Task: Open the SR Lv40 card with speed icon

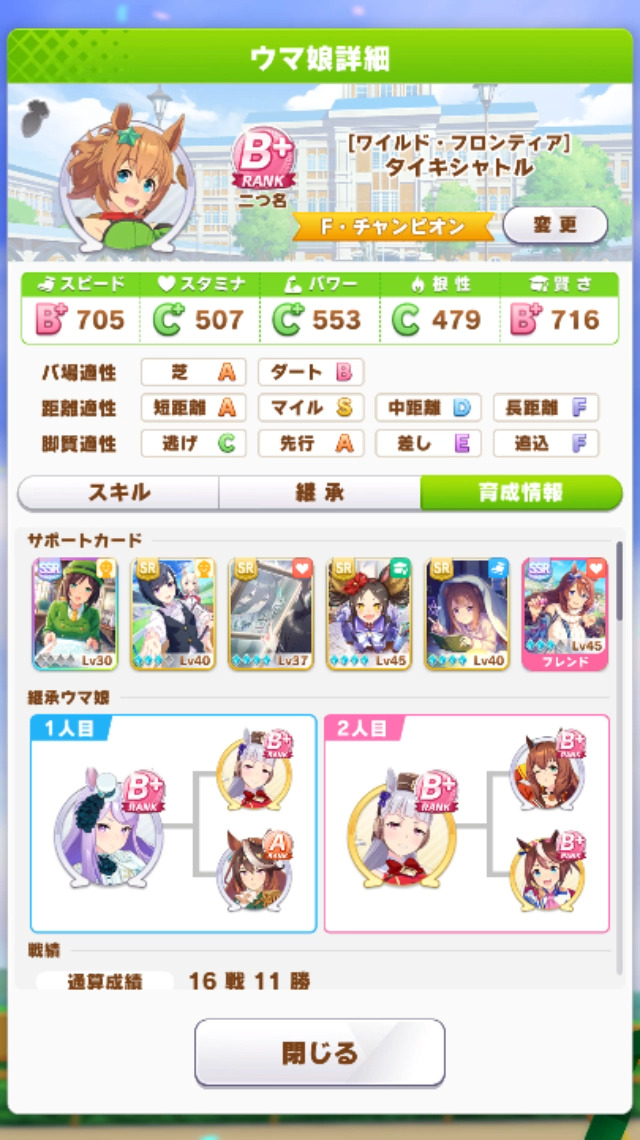Action: (x=467, y=613)
